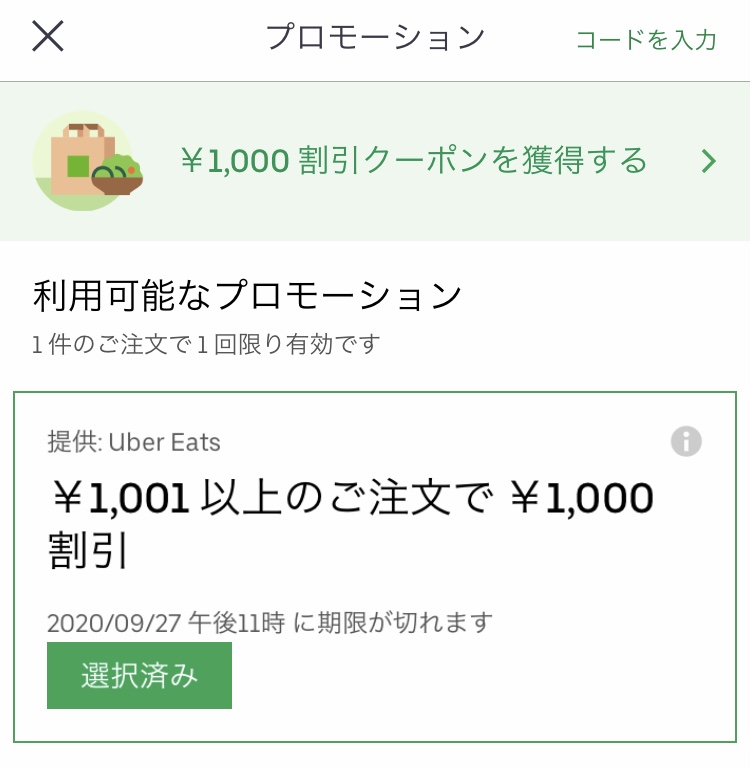The image size is (750, 769).
Task: Switch the ¥1,000 割引 promotion selection state
Action: (x=138, y=675)
